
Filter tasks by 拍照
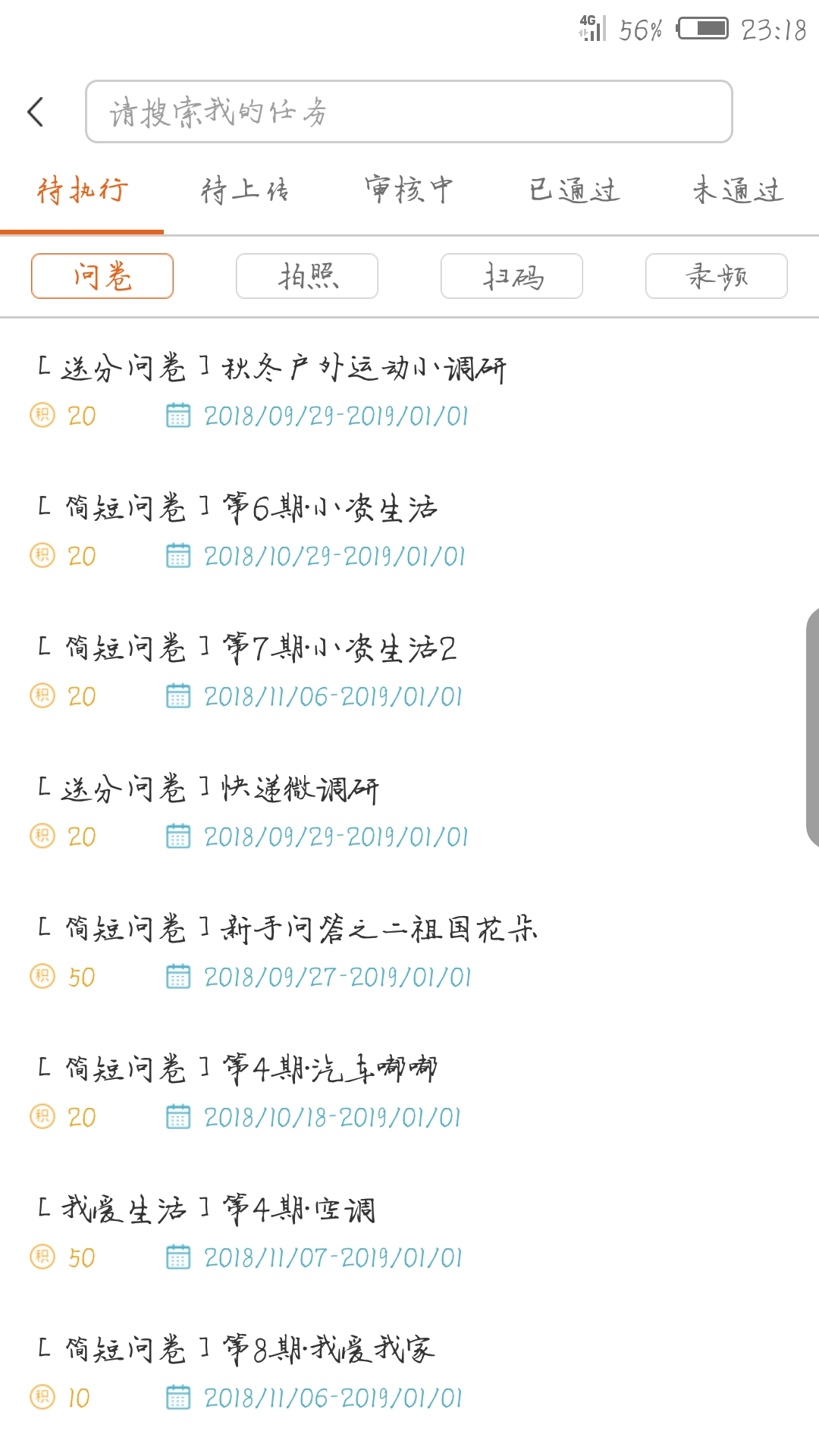coord(307,276)
